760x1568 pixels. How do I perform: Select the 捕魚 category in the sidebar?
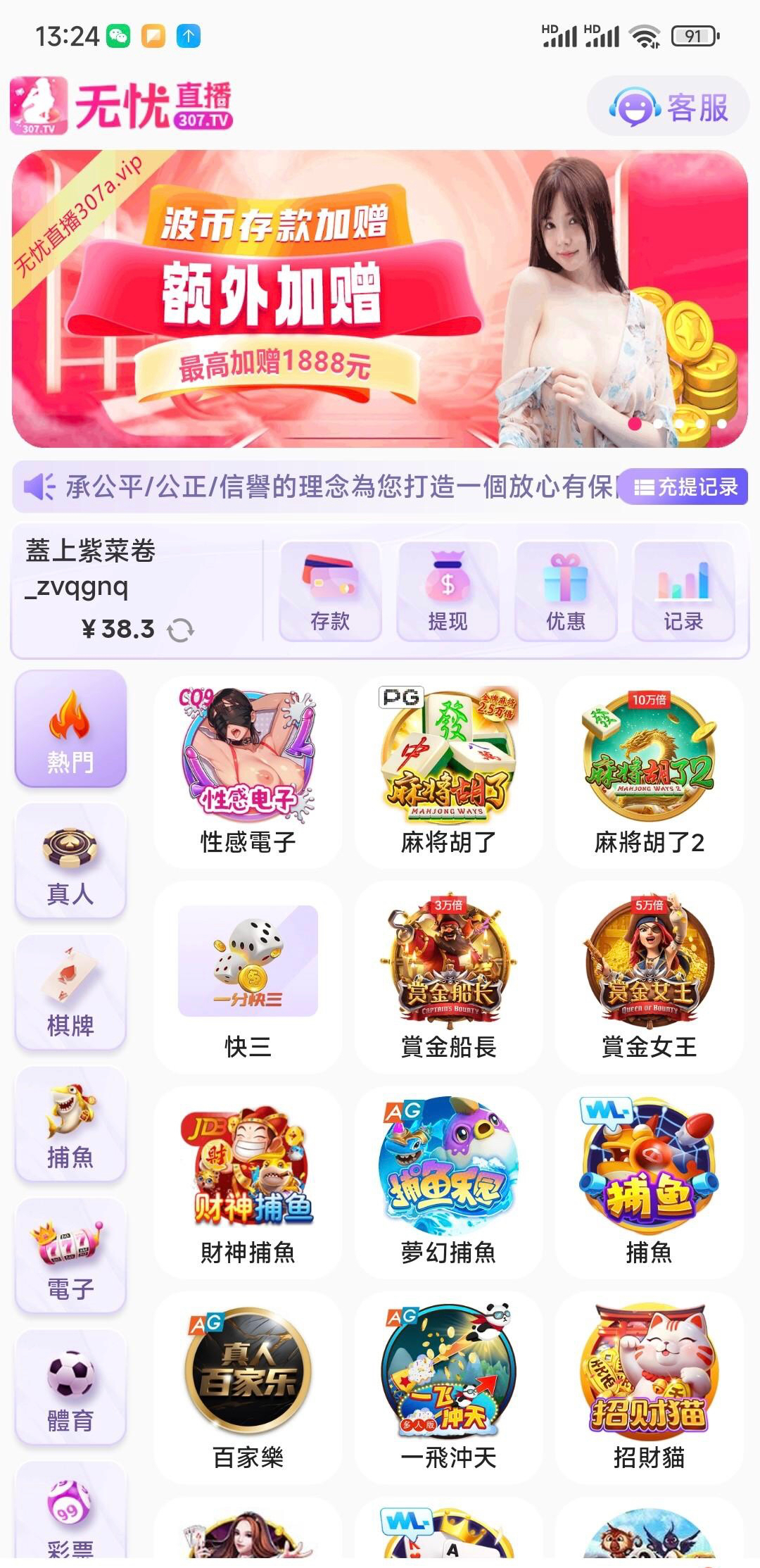(x=70, y=1124)
